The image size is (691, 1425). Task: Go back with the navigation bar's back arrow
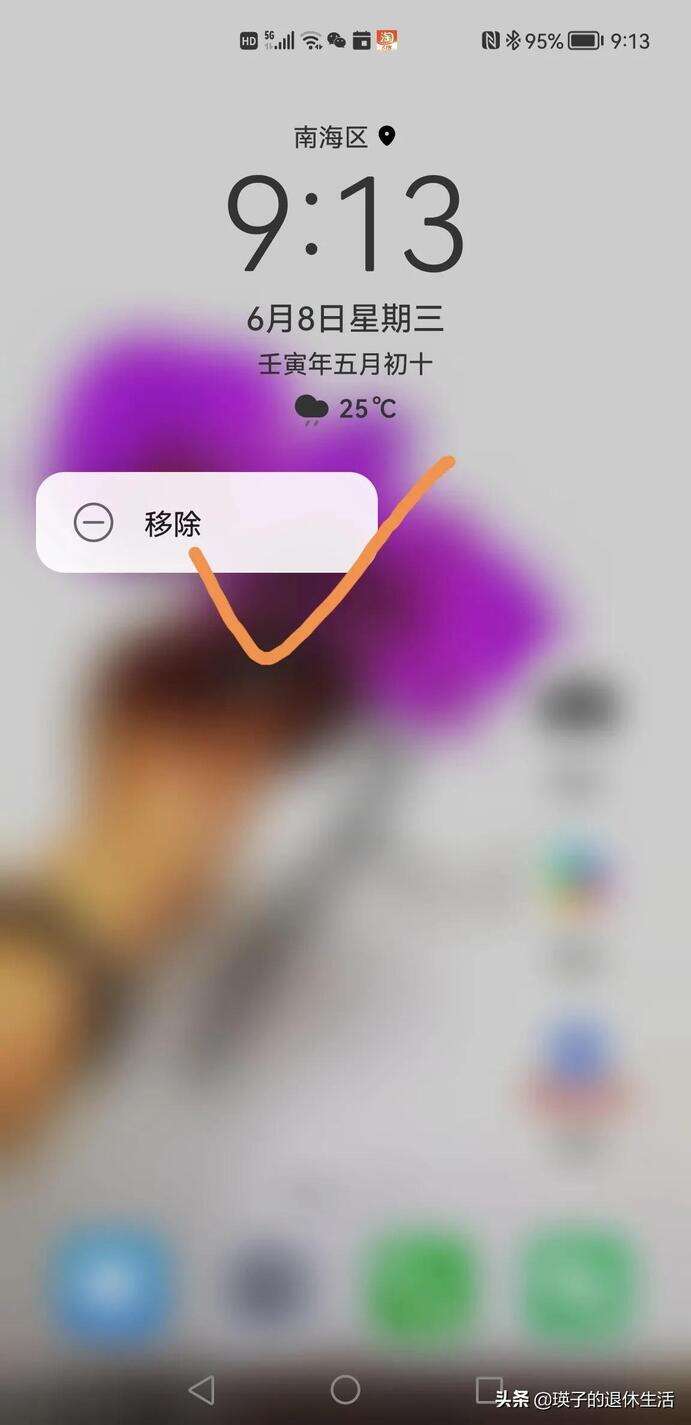coord(202,1389)
